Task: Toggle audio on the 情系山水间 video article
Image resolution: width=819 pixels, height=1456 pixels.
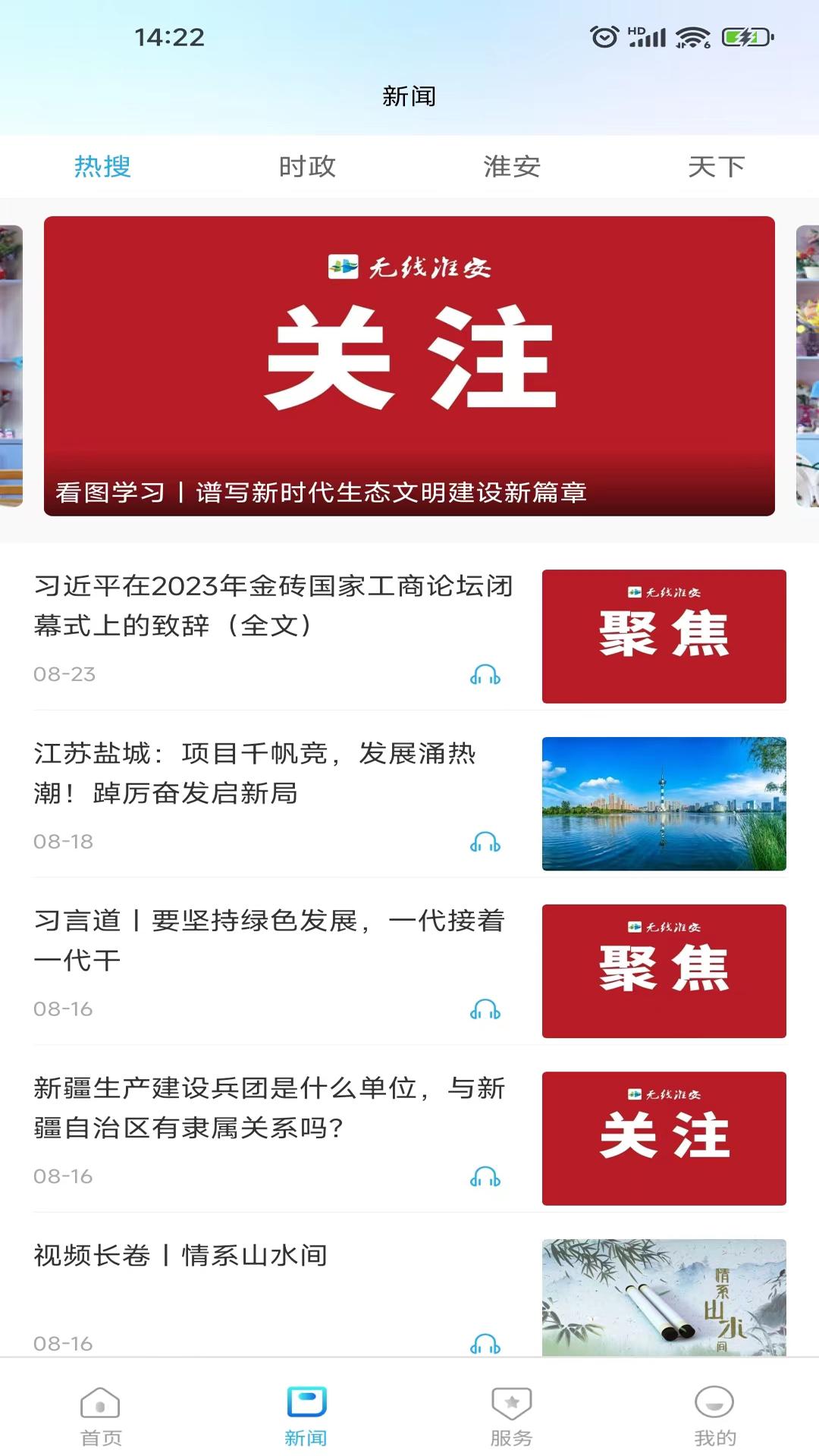Action: point(485,1344)
